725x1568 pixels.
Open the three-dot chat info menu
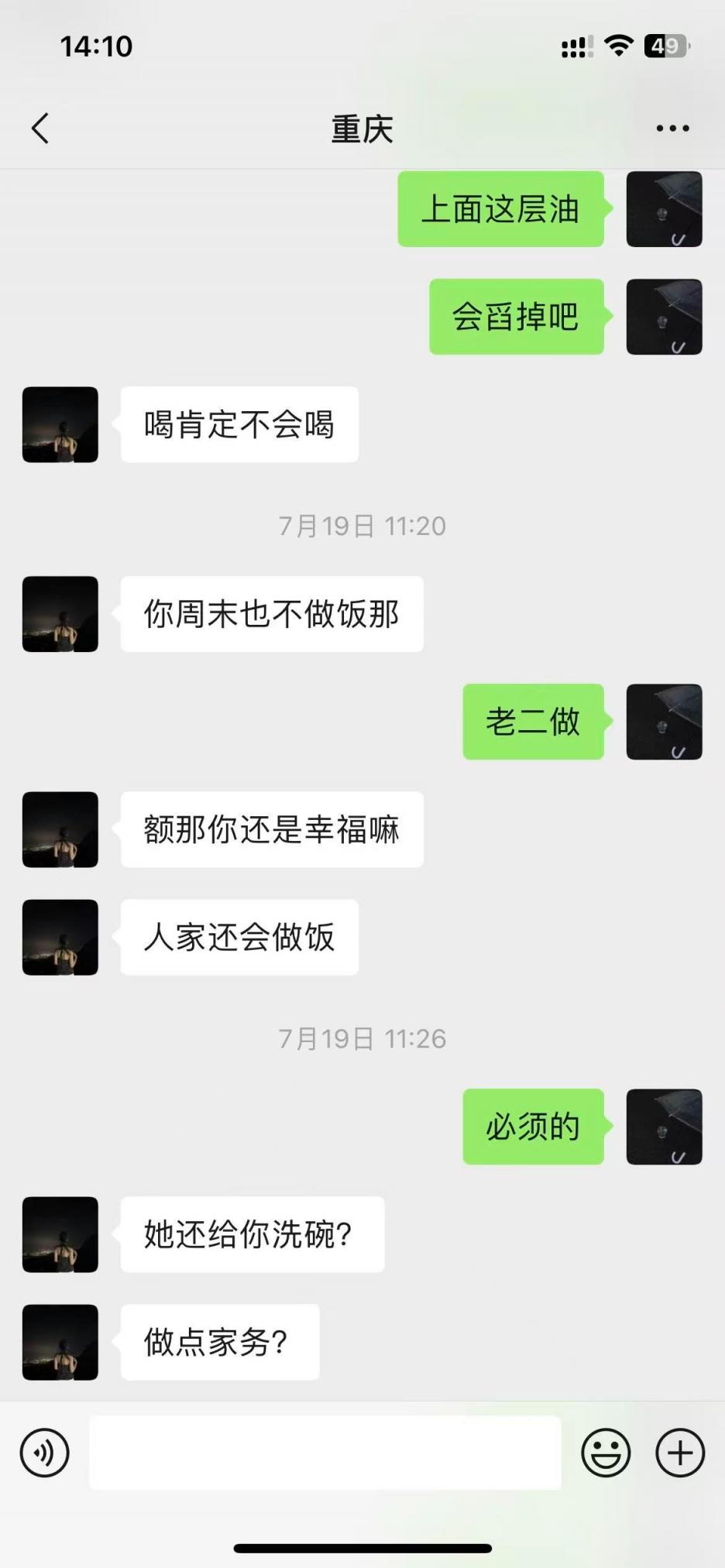[x=672, y=129]
